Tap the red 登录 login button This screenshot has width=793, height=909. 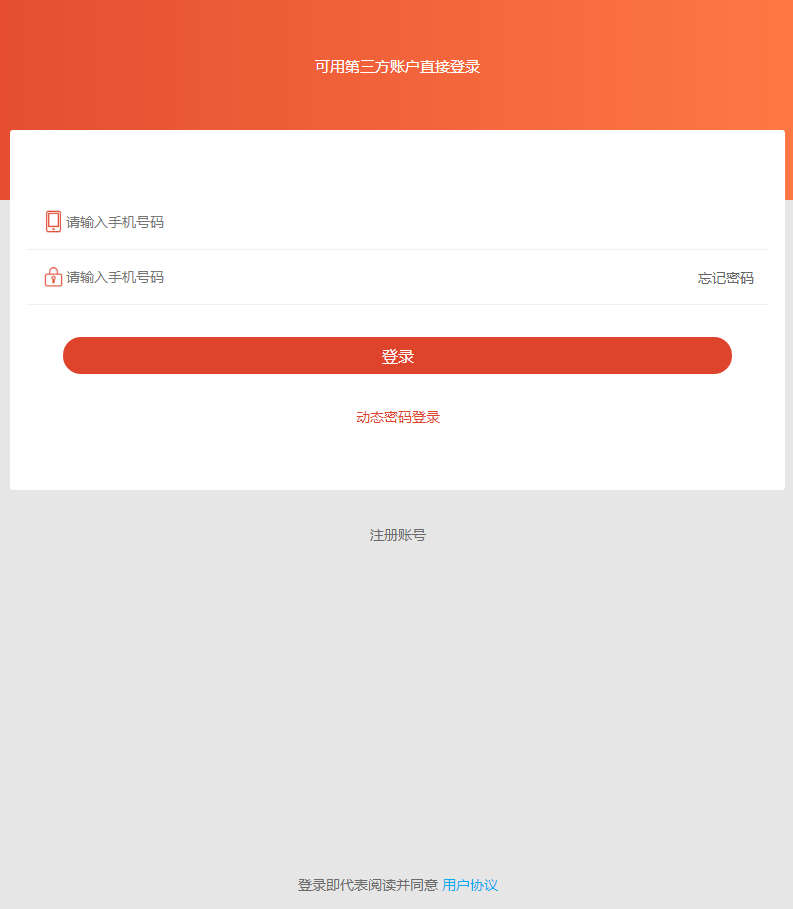click(397, 356)
